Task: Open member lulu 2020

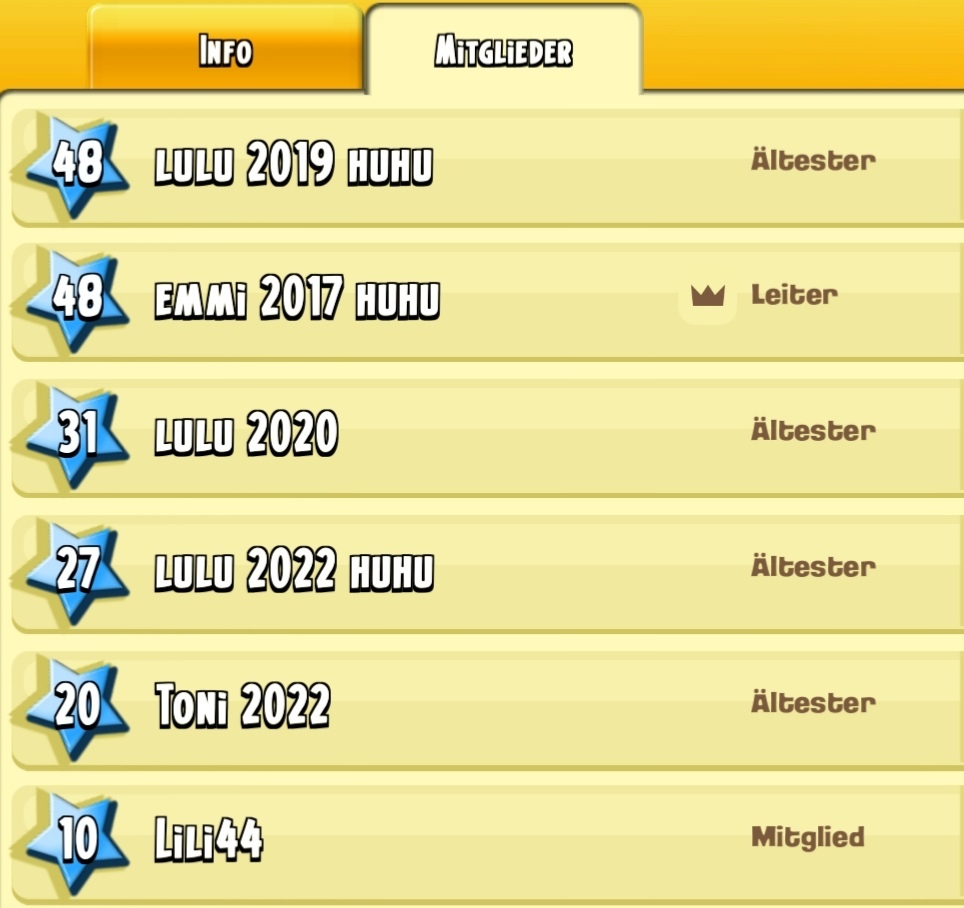Action: [247, 435]
